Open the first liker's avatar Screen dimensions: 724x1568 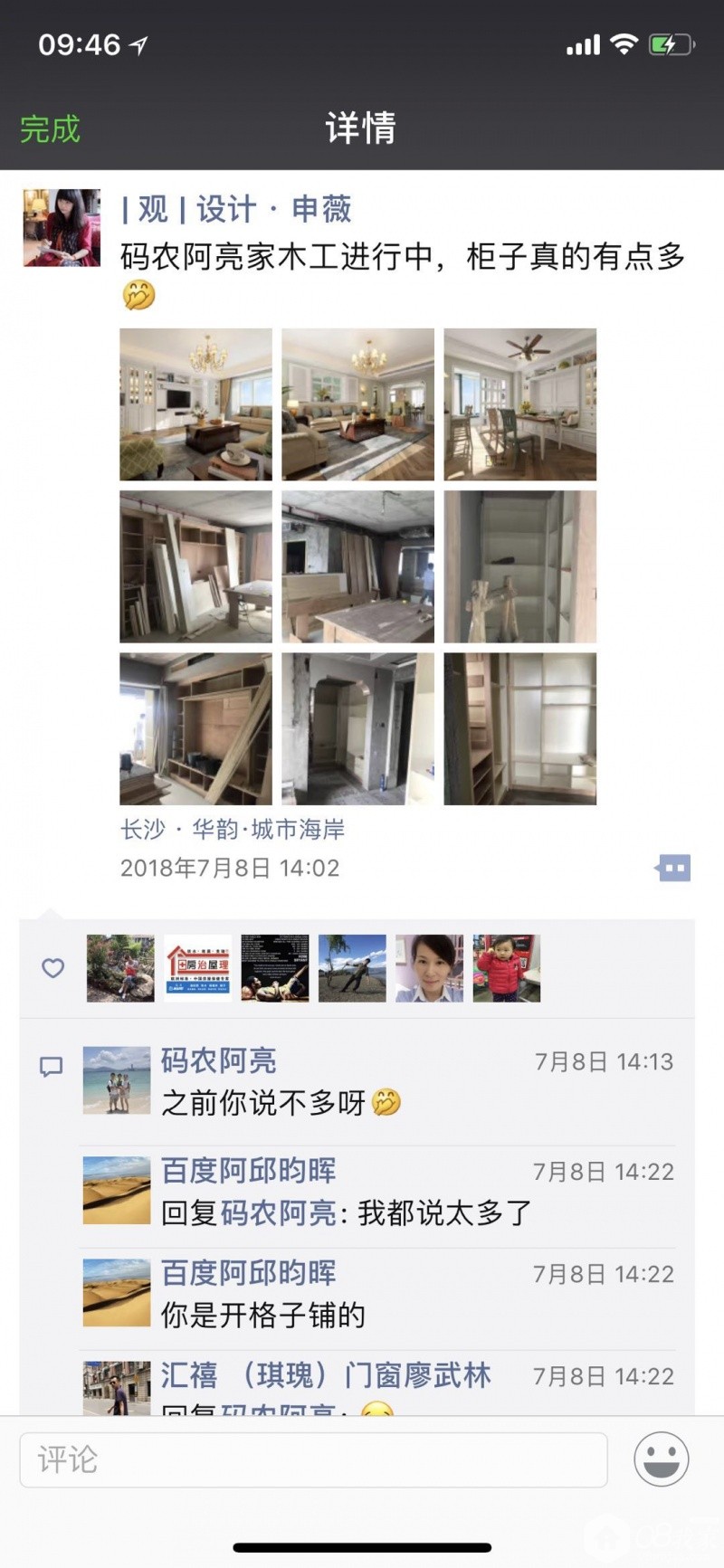(x=120, y=968)
